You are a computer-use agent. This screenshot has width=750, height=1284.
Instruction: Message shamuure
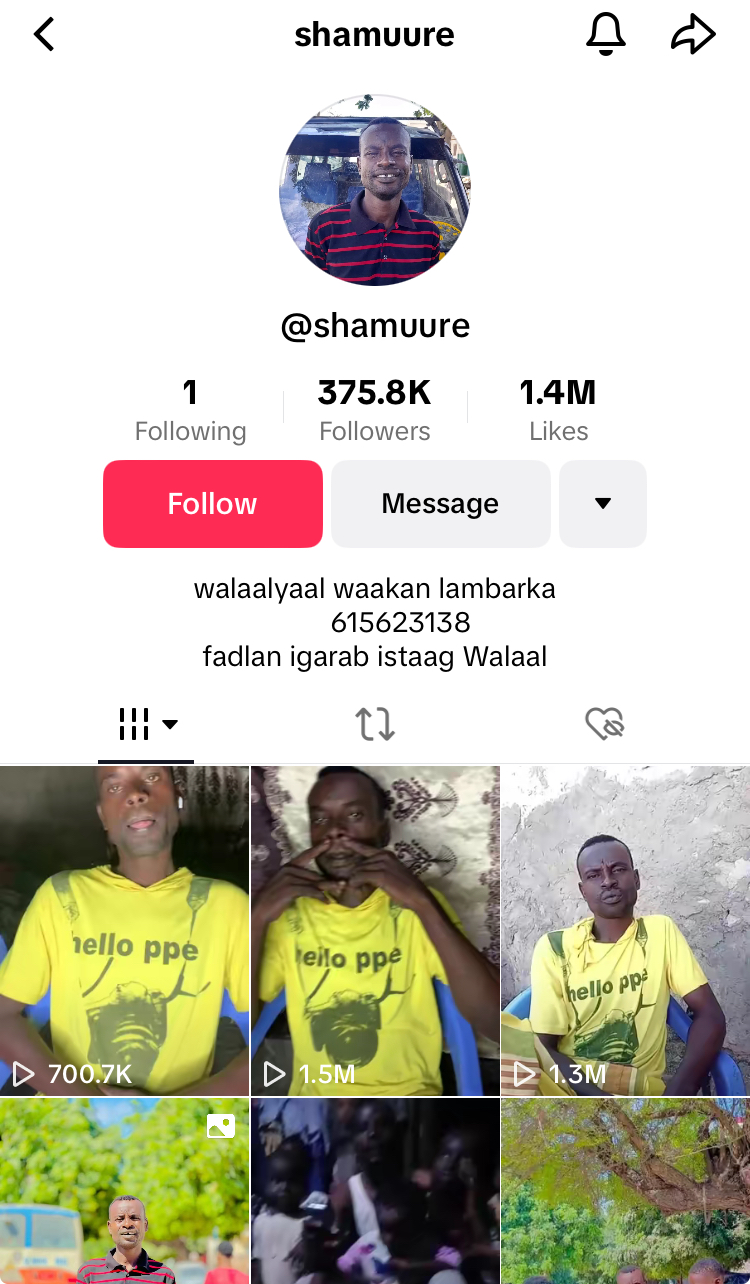(x=440, y=504)
